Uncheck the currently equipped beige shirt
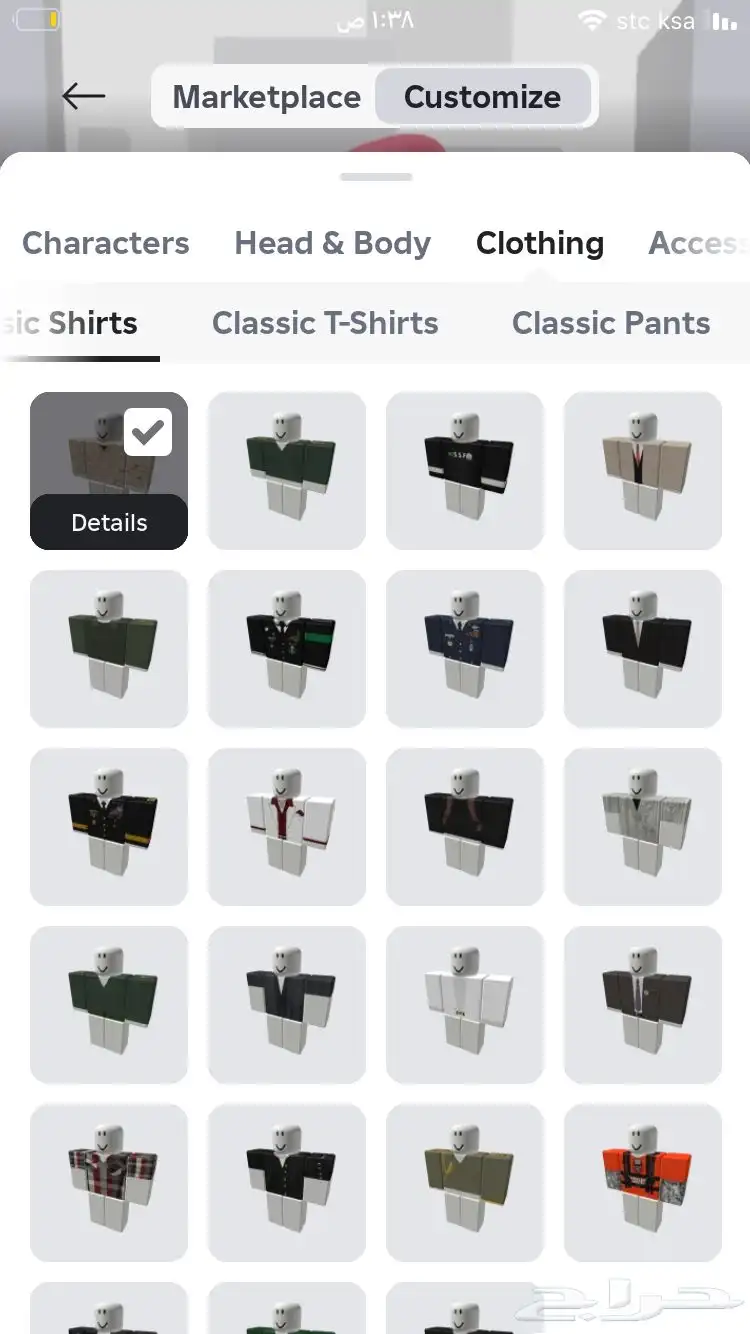Viewport: 750px width, 1334px height. point(148,432)
